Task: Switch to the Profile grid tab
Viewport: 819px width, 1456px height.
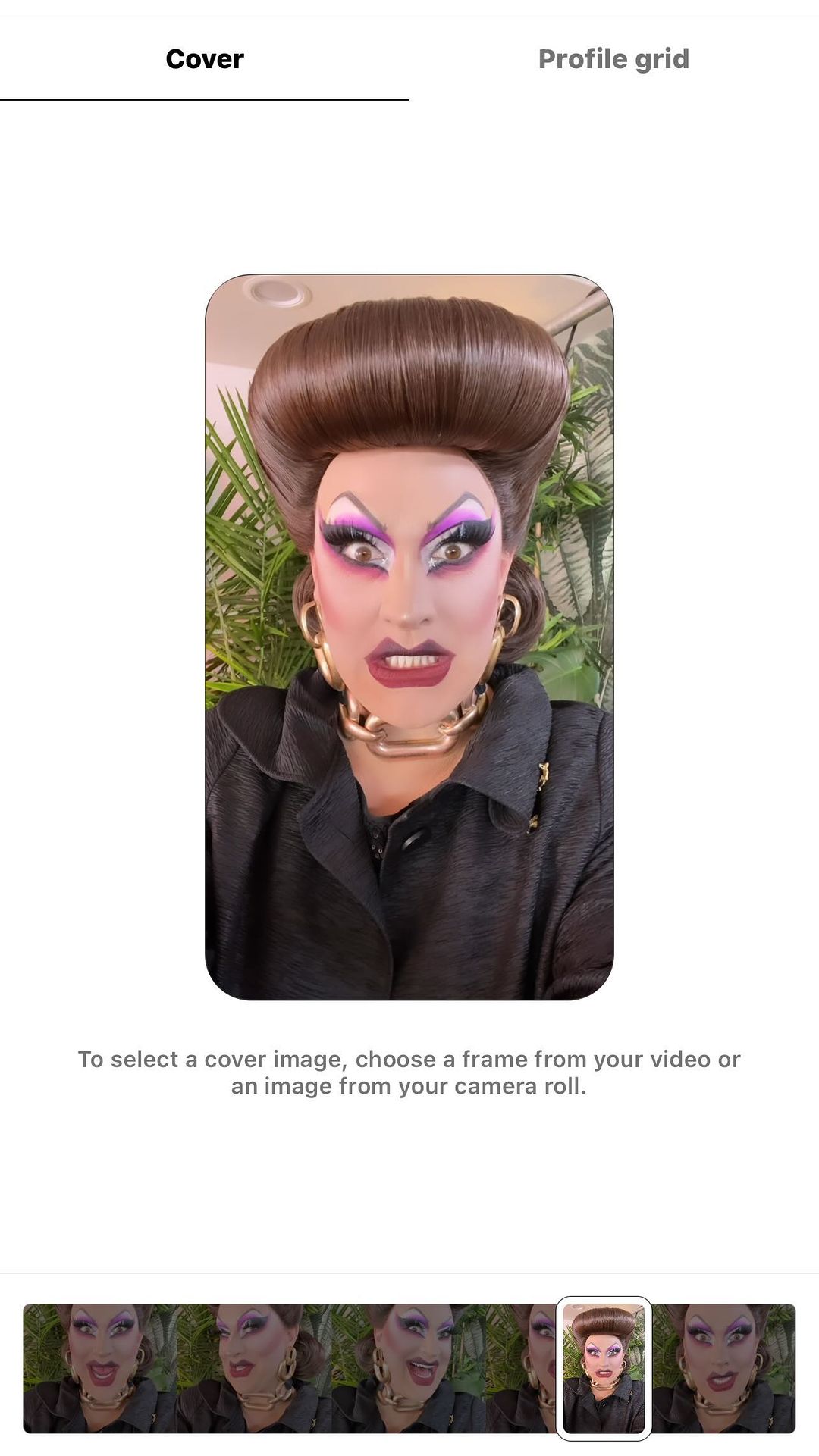Action: tap(613, 59)
